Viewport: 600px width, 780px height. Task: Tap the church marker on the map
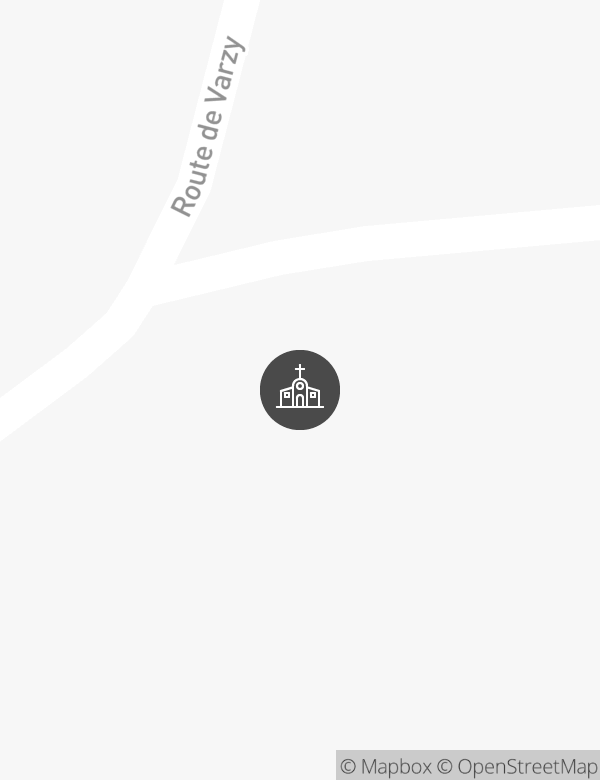pyautogui.click(x=300, y=390)
